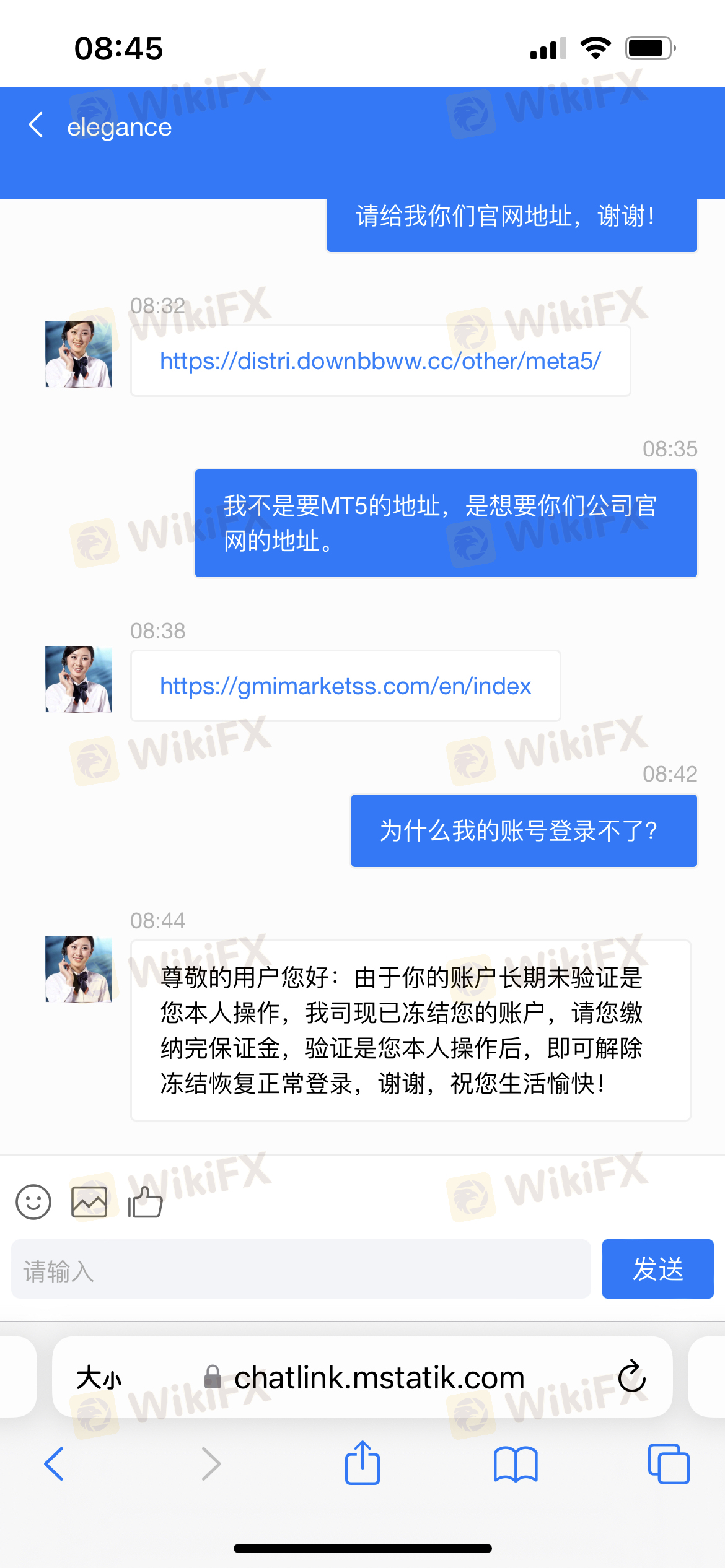725x1568 pixels.
Task: Open the 大小 page settings menu
Action: pos(99,1379)
